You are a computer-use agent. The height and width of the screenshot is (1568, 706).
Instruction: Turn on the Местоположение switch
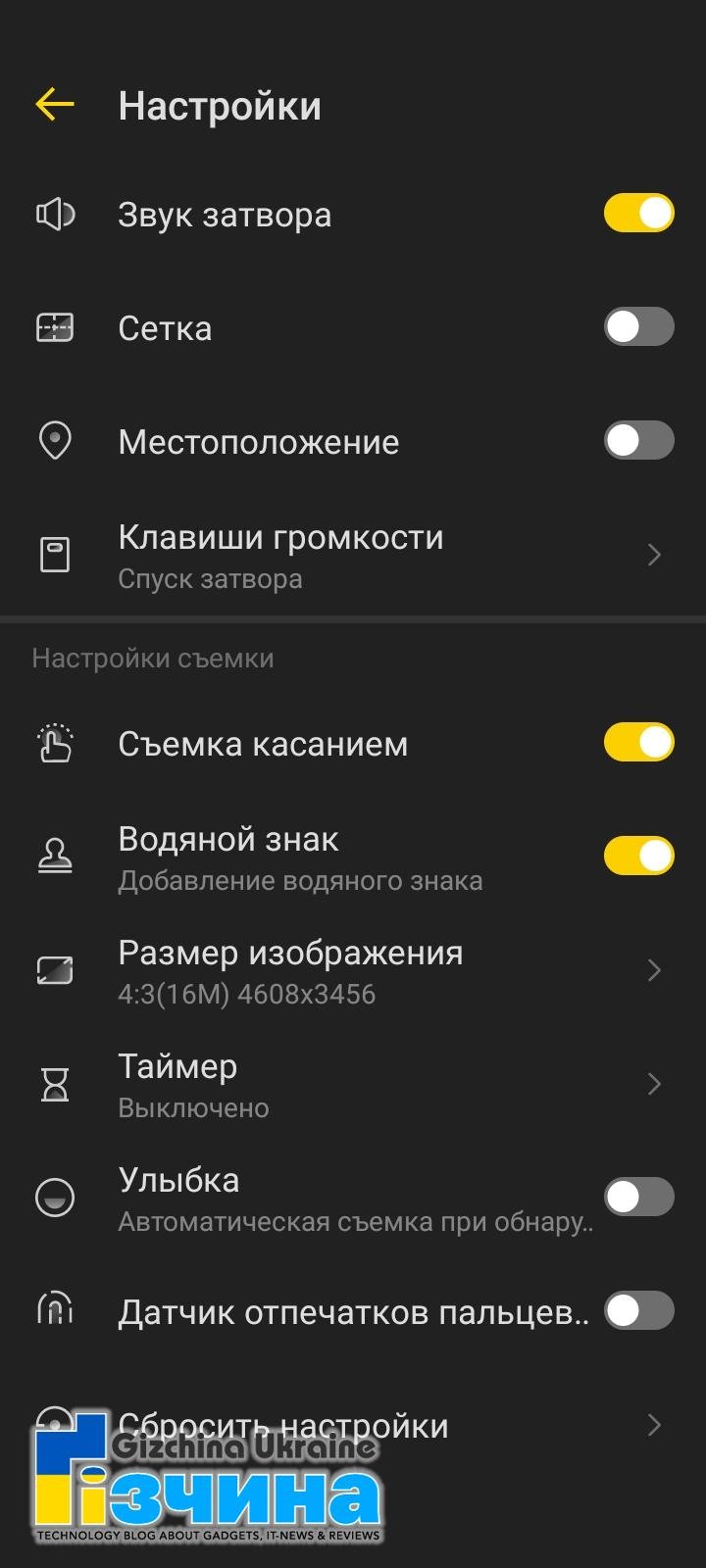coord(637,441)
